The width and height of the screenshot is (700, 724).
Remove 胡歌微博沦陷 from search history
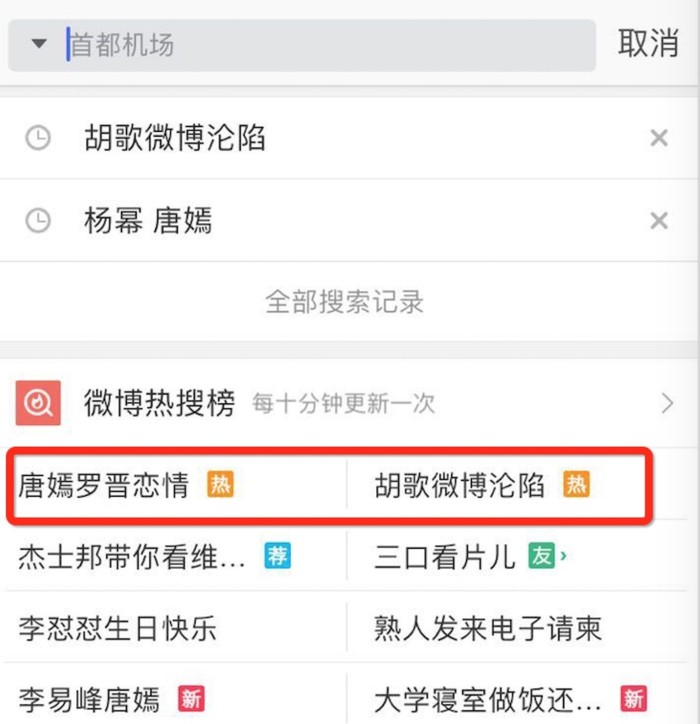tap(659, 138)
